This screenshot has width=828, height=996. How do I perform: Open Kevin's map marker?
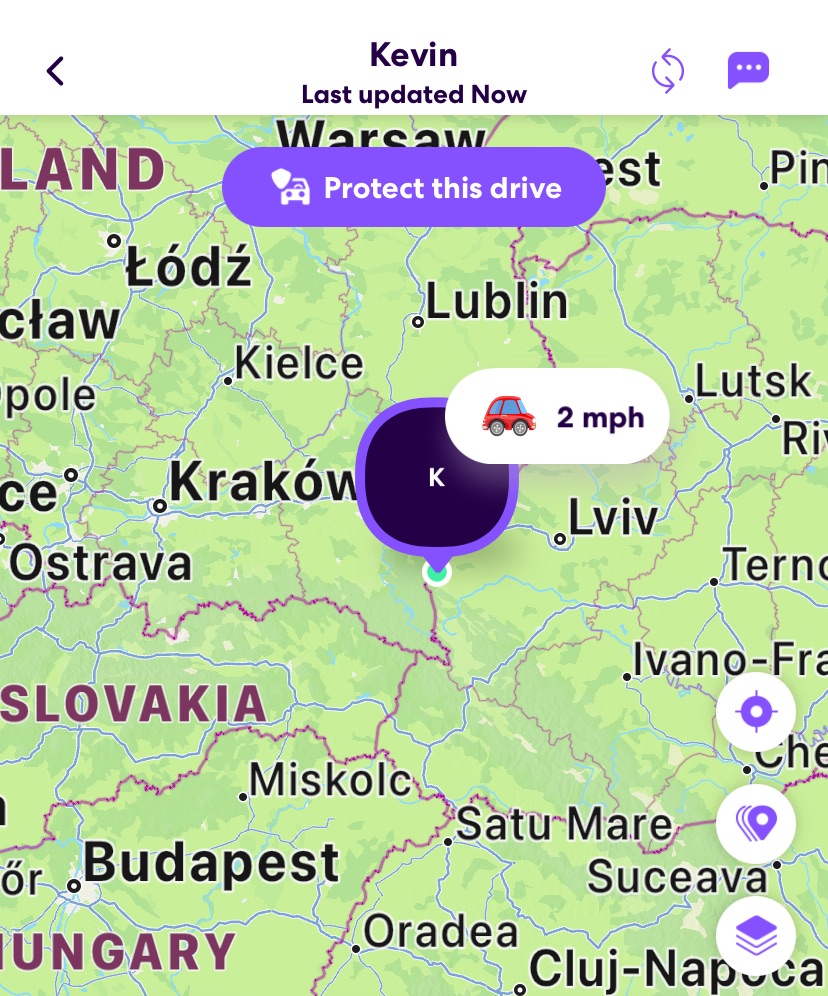(436, 478)
